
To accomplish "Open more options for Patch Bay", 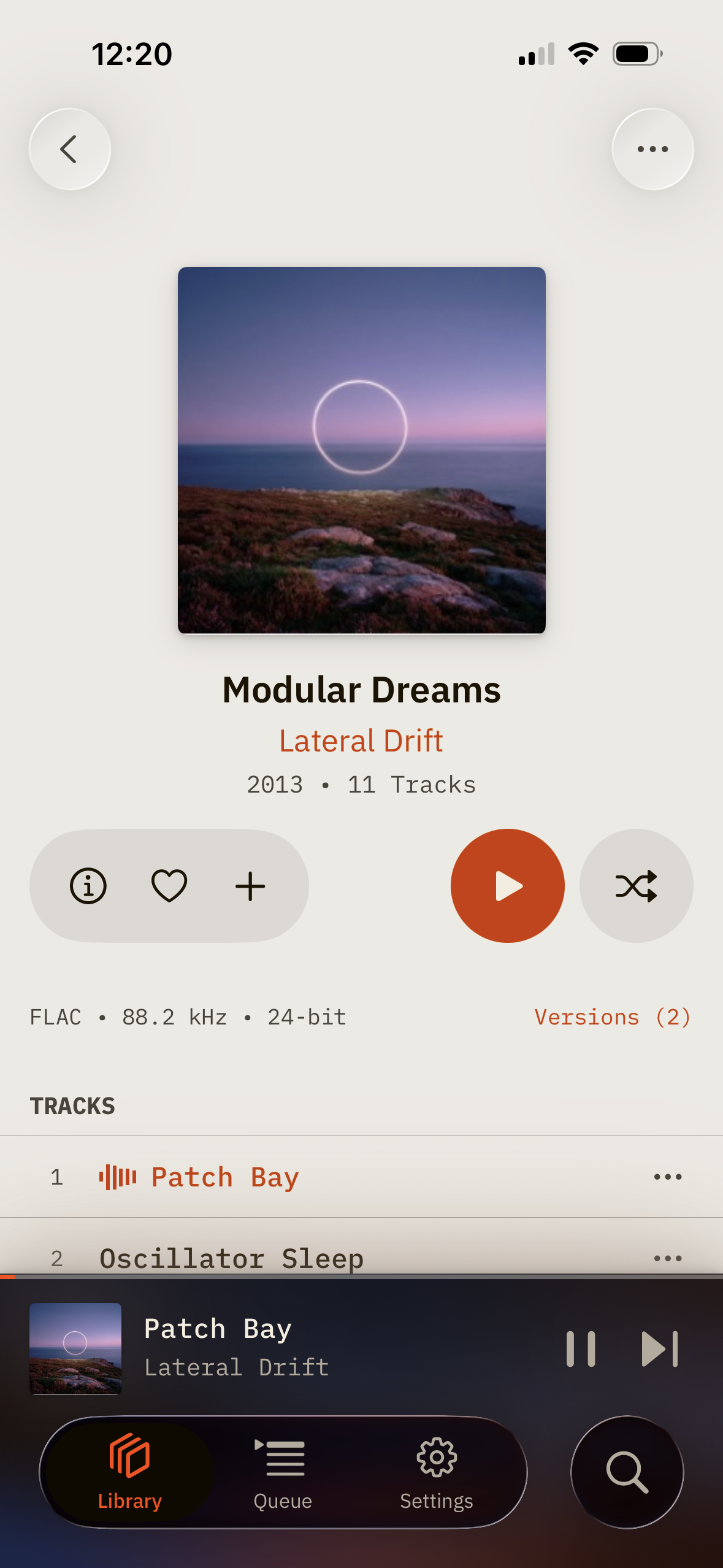I will point(667,1177).
